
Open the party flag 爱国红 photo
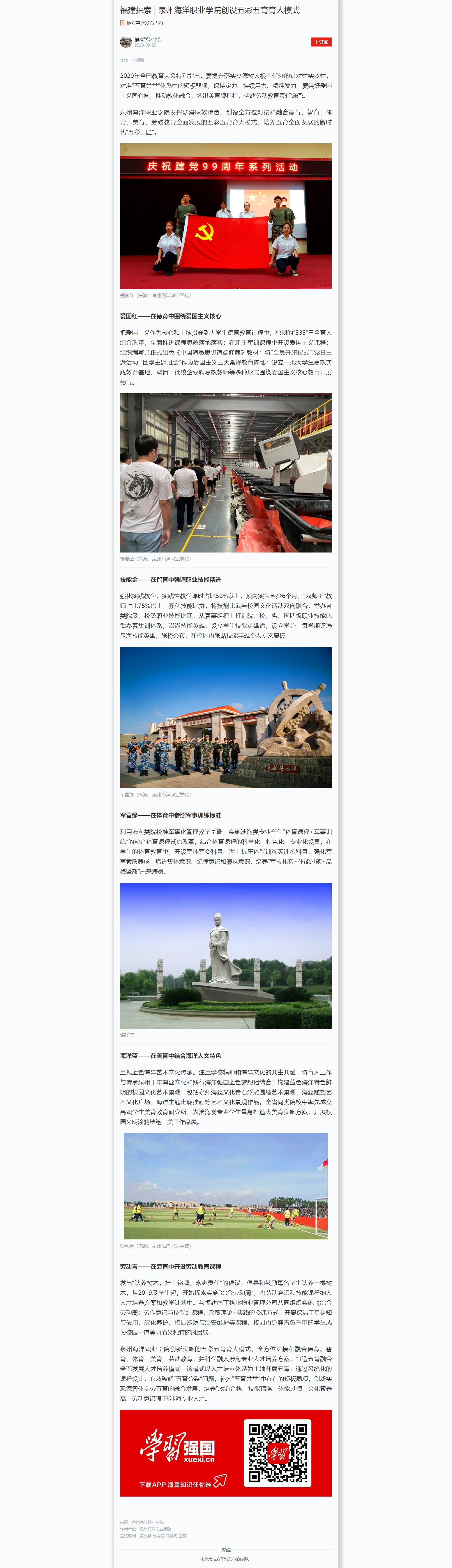(x=226, y=216)
